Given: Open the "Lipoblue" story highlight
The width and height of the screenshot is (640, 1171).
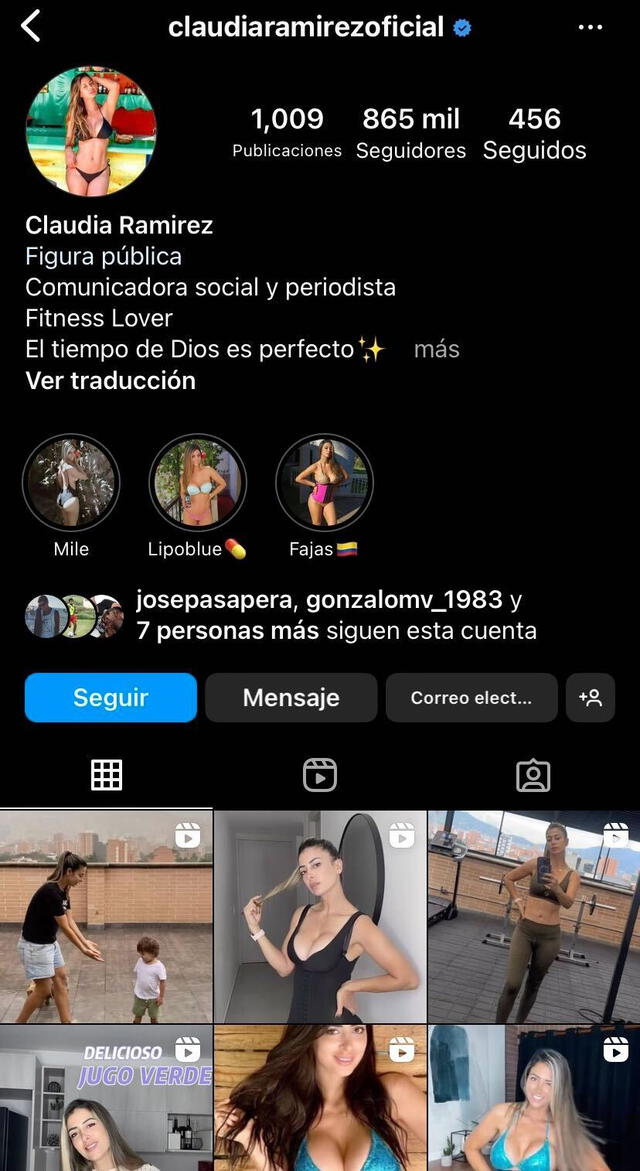Looking at the screenshot, I should [196, 482].
